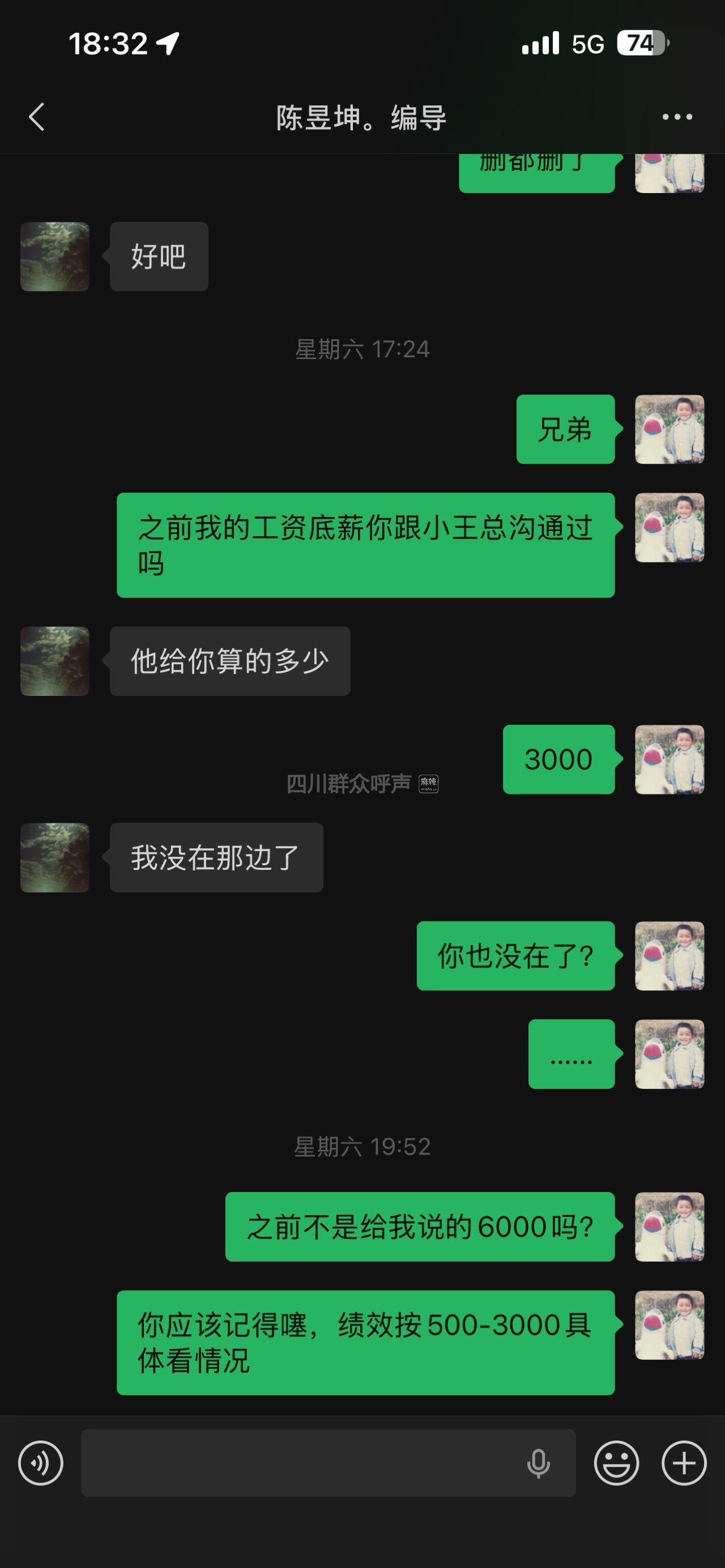This screenshot has height=1568, width=725.
Task: Open the contact's avatar beside 好吧
Action: click(55, 257)
